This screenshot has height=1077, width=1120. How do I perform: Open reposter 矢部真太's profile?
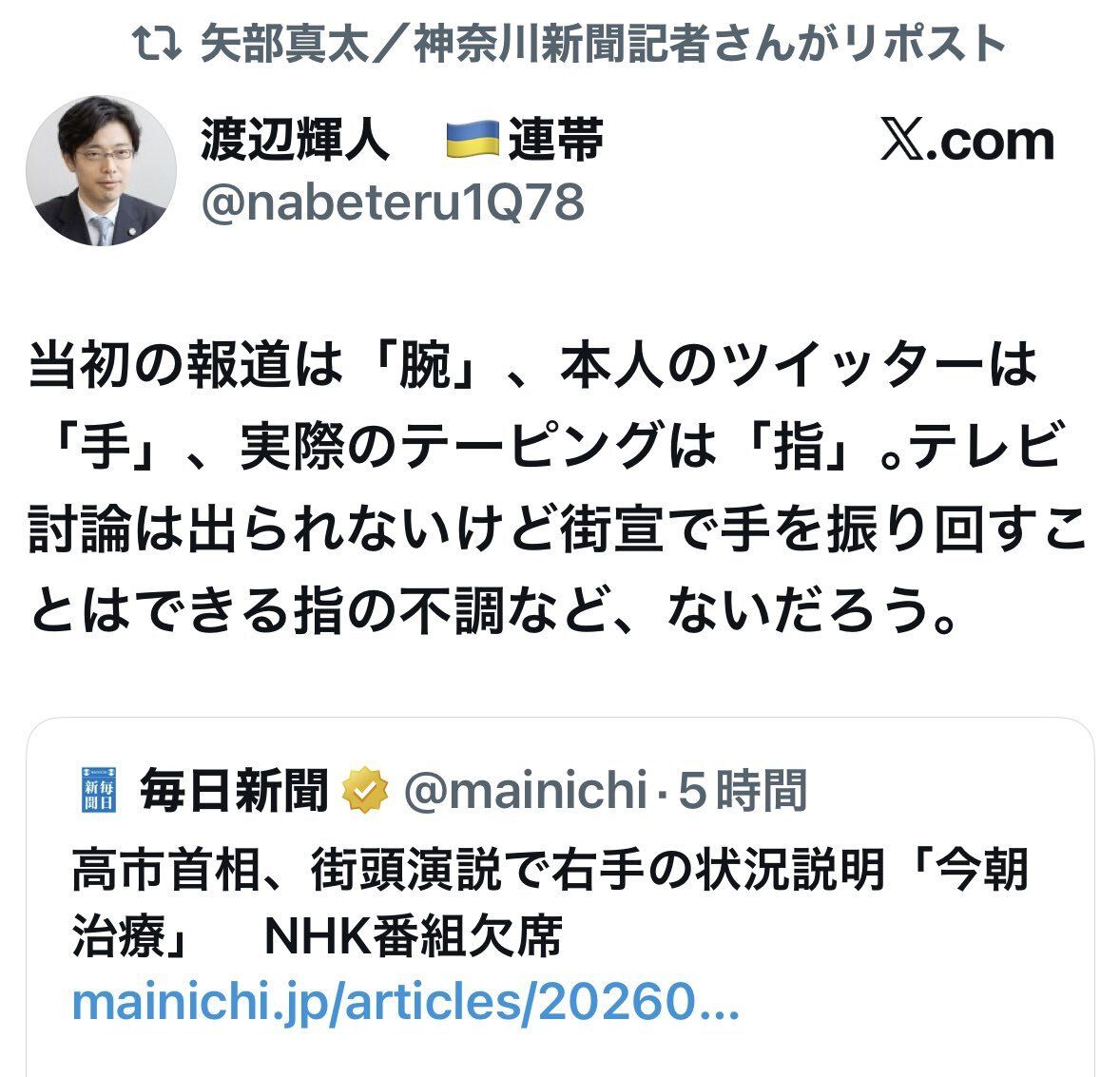601,44
